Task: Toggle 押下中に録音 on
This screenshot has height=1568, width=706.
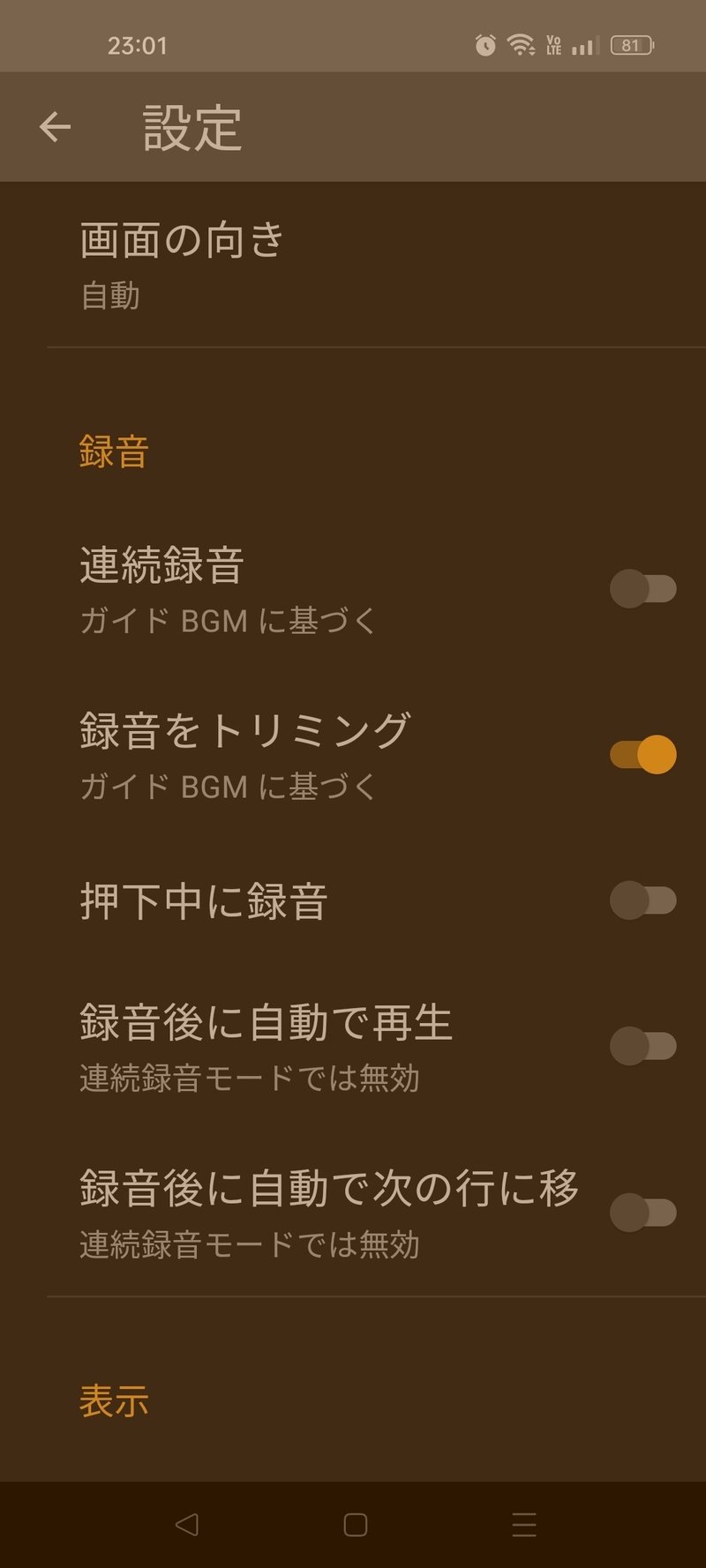Action: tap(642, 900)
